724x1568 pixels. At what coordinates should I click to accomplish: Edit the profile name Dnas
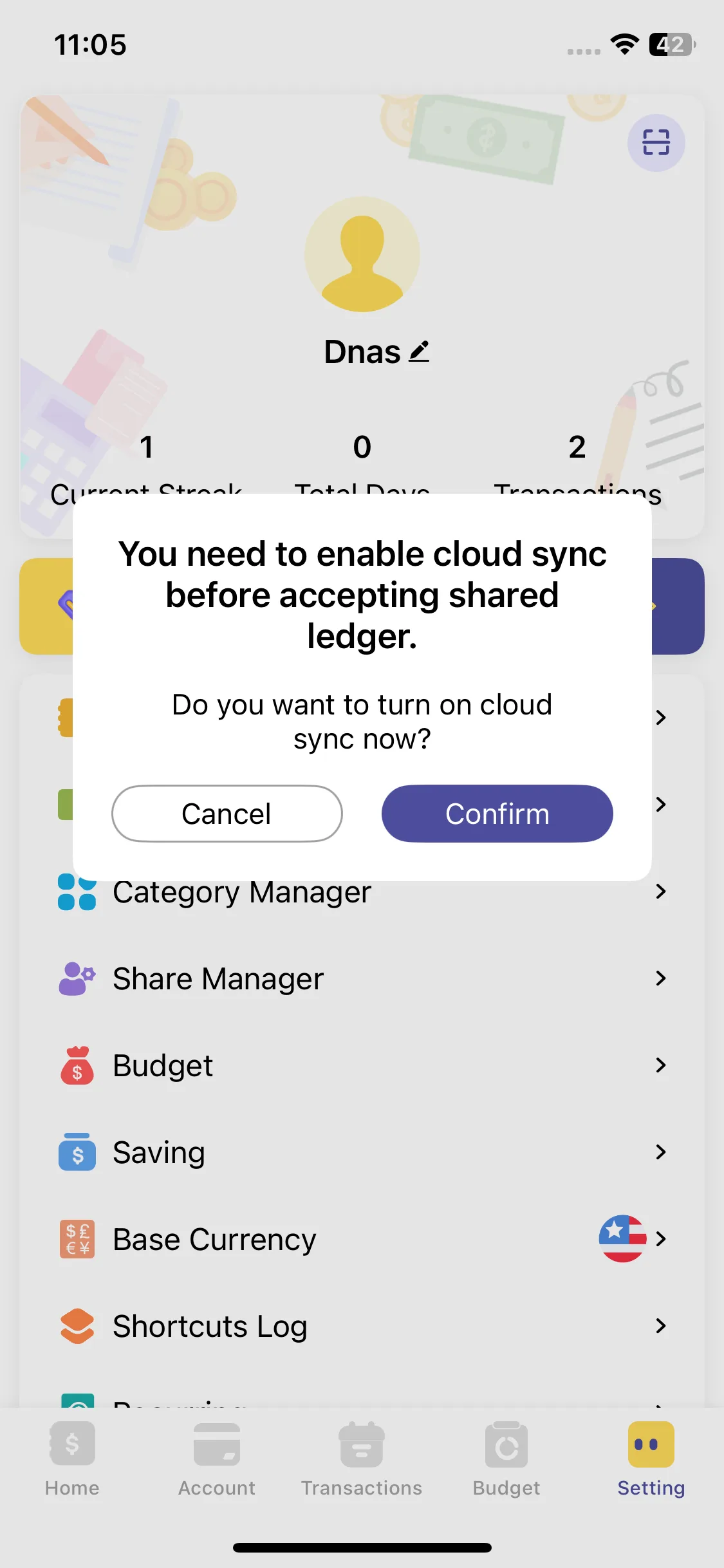coord(420,351)
